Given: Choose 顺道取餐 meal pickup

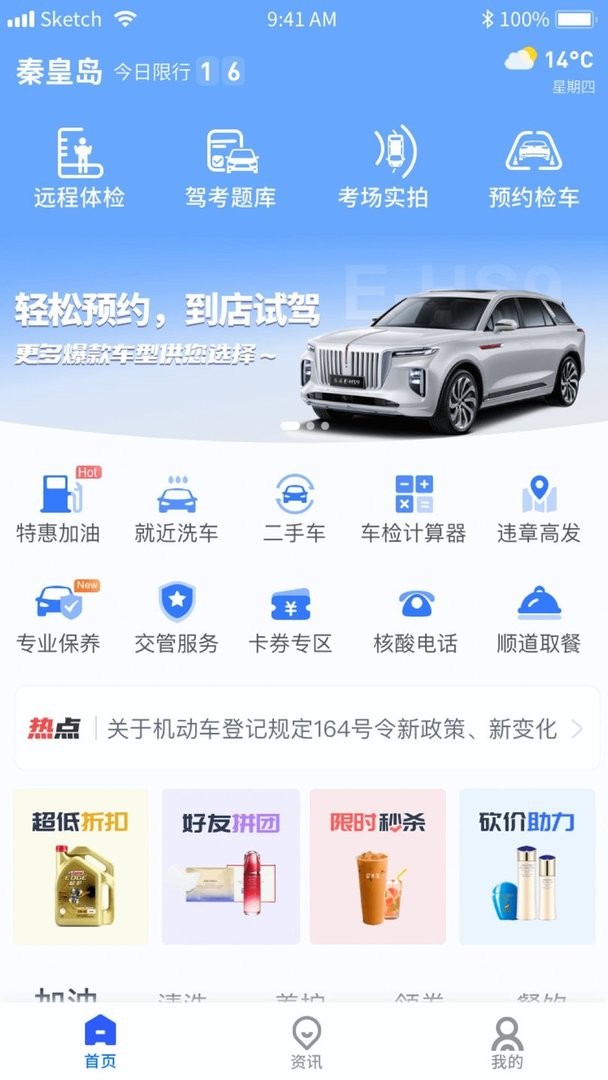Looking at the screenshot, I should [539, 617].
